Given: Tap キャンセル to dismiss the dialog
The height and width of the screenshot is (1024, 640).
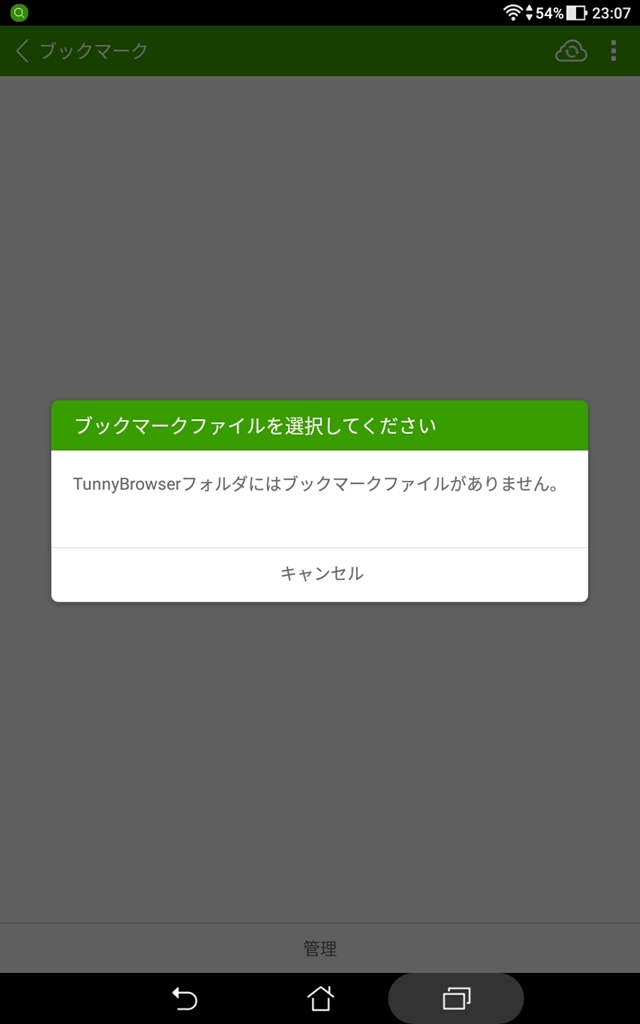Looking at the screenshot, I should 320,574.
